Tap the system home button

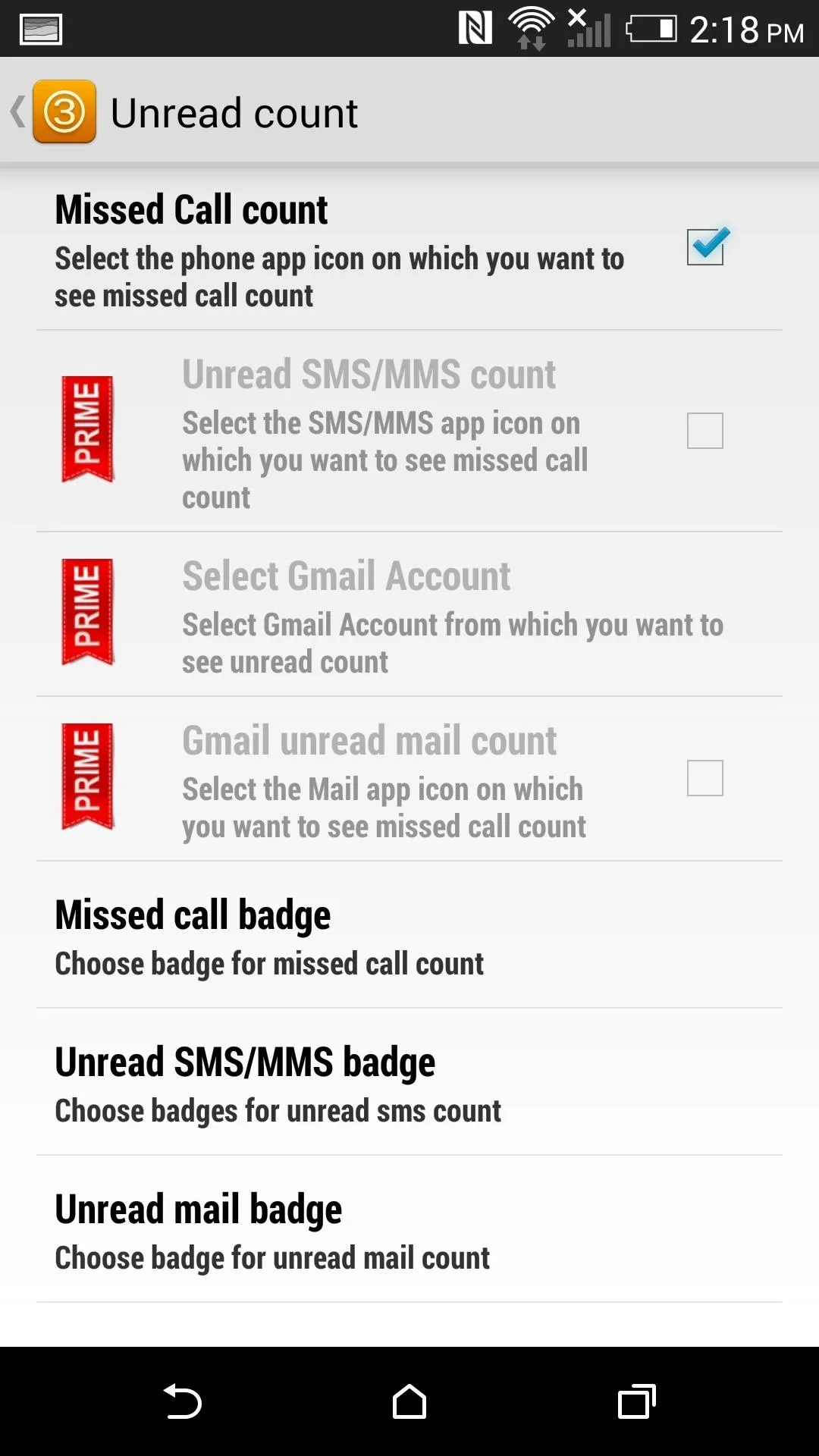[x=409, y=1401]
